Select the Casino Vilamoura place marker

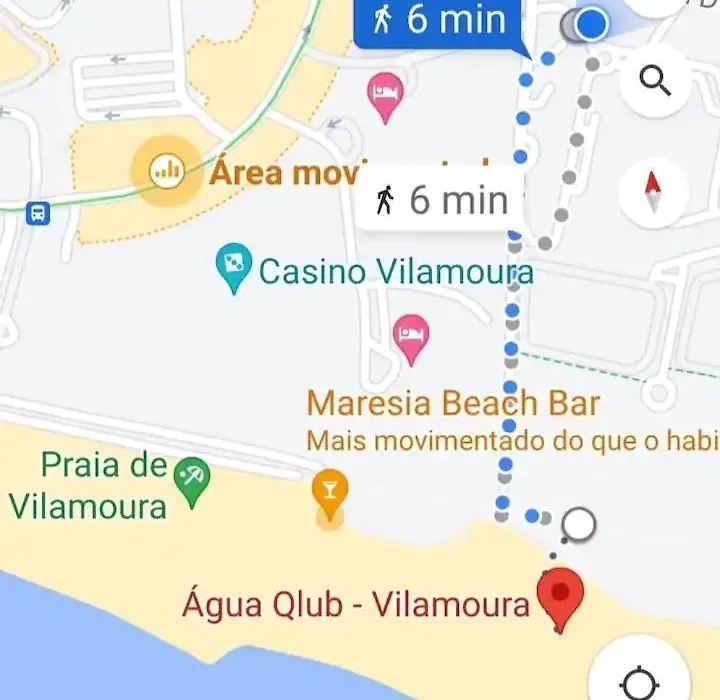[234, 267]
